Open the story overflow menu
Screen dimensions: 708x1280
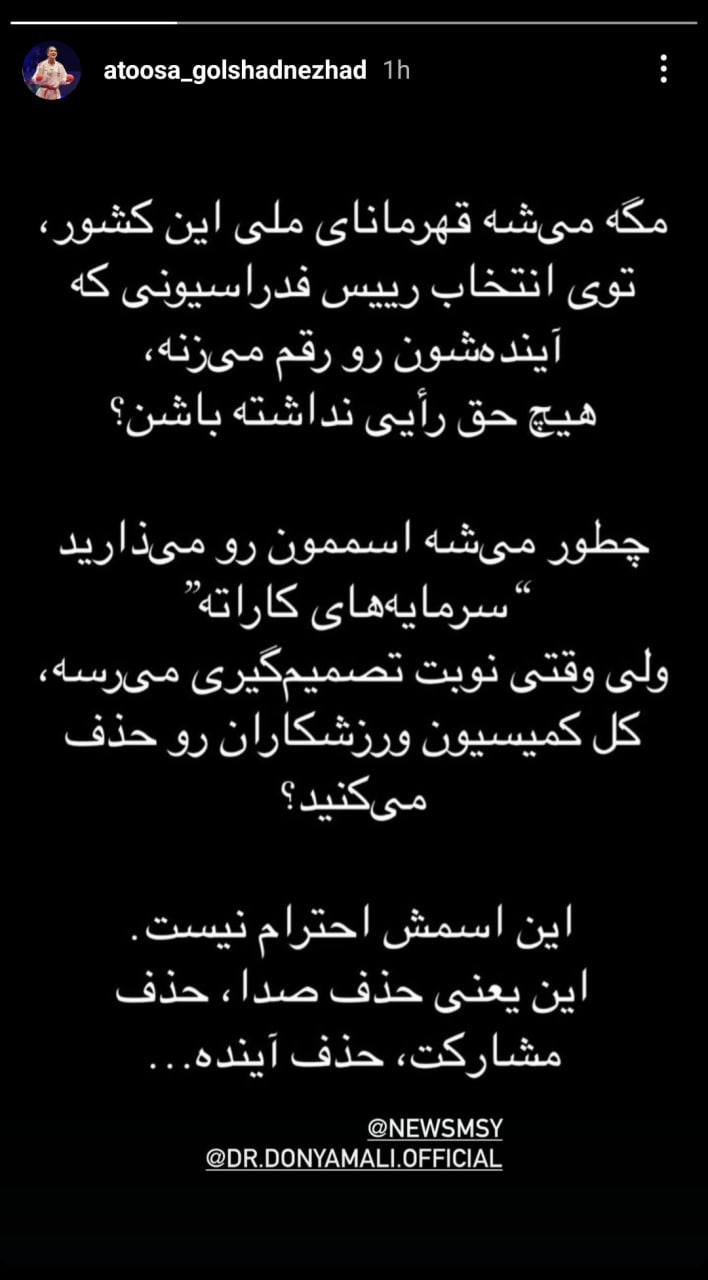[663, 69]
